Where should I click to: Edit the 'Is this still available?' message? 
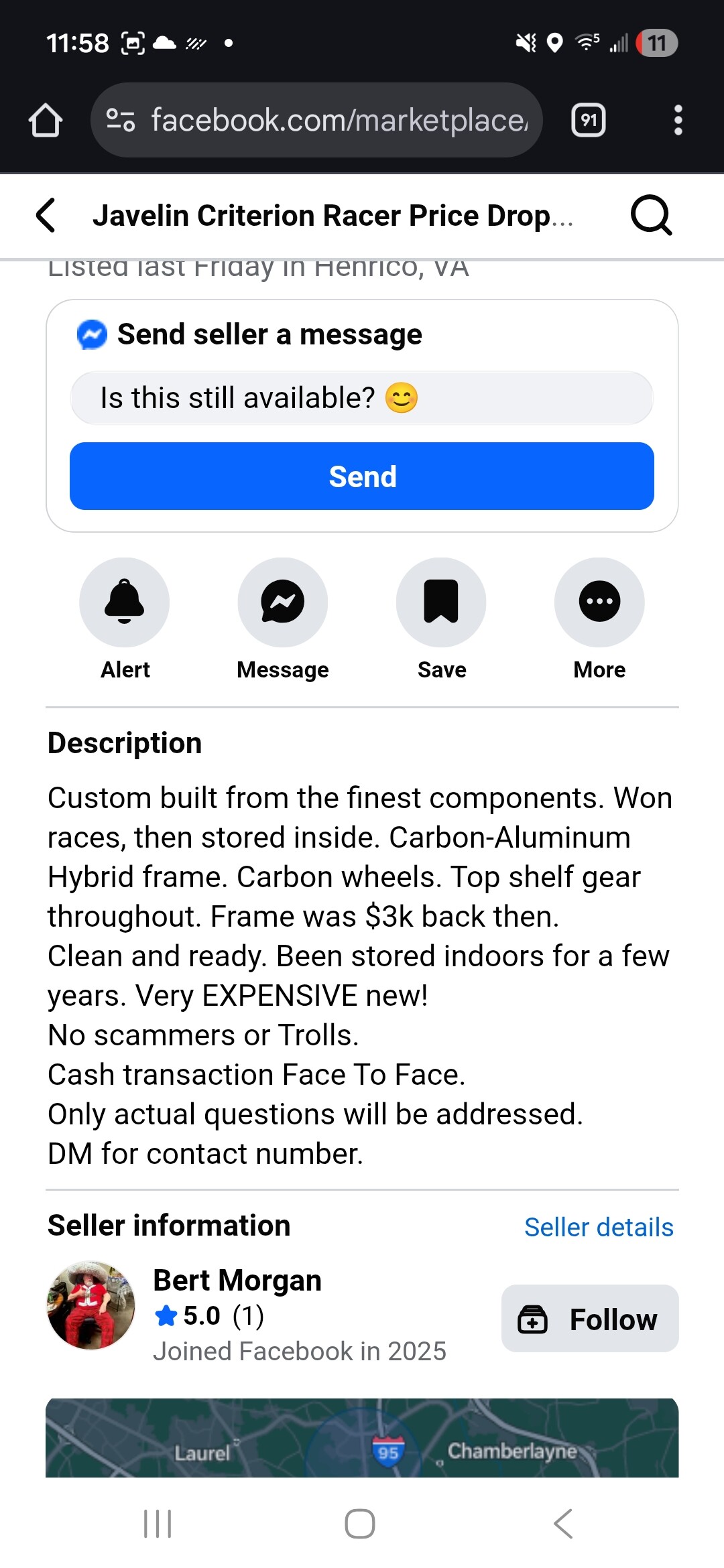pos(362,398)
